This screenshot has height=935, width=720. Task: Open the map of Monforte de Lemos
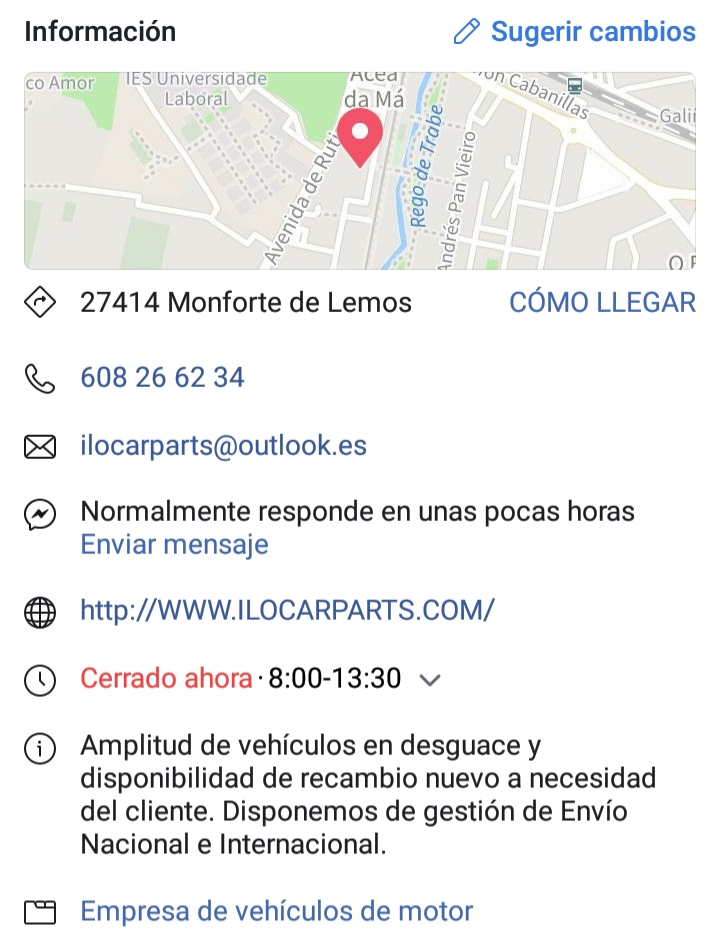point(360,170)
